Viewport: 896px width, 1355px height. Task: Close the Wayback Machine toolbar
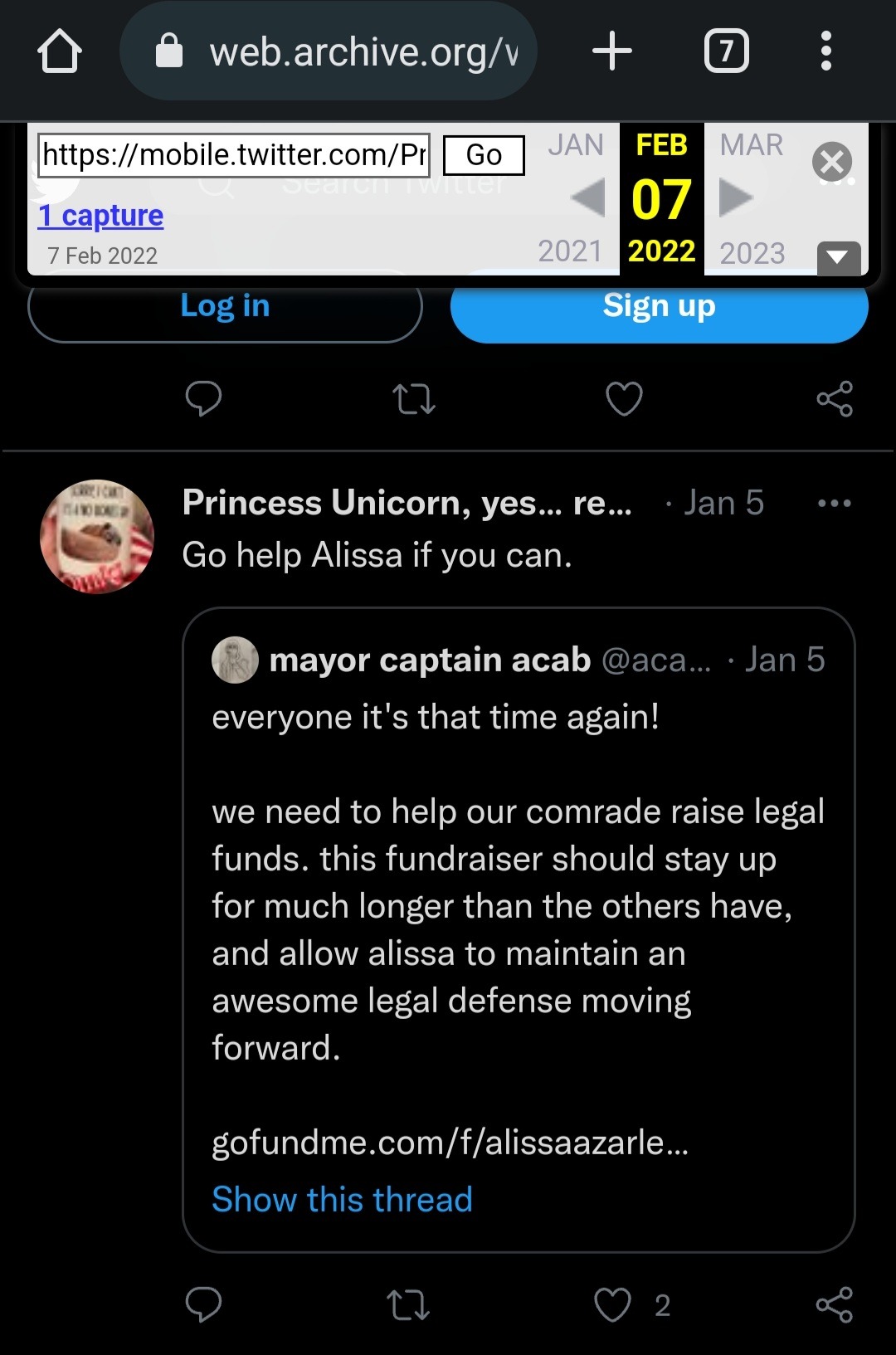point(832,161)
